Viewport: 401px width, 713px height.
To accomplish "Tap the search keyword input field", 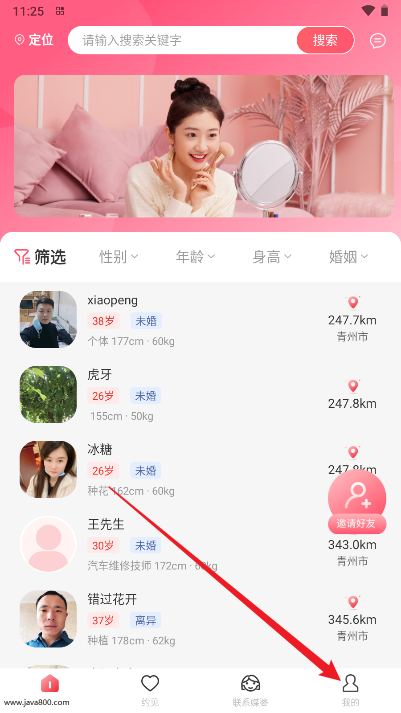I will click(x=182, y=40).
